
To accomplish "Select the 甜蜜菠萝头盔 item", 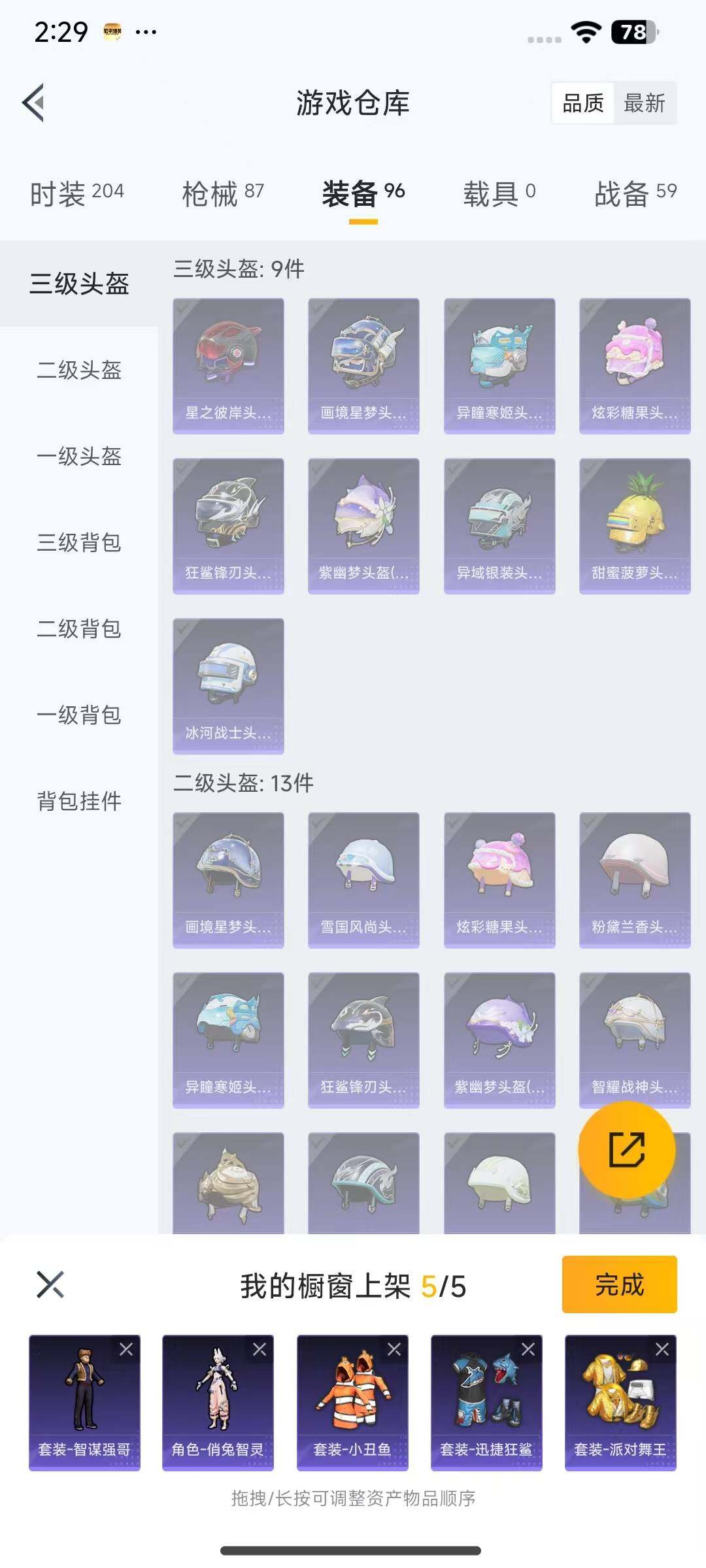I will [635, 526].
